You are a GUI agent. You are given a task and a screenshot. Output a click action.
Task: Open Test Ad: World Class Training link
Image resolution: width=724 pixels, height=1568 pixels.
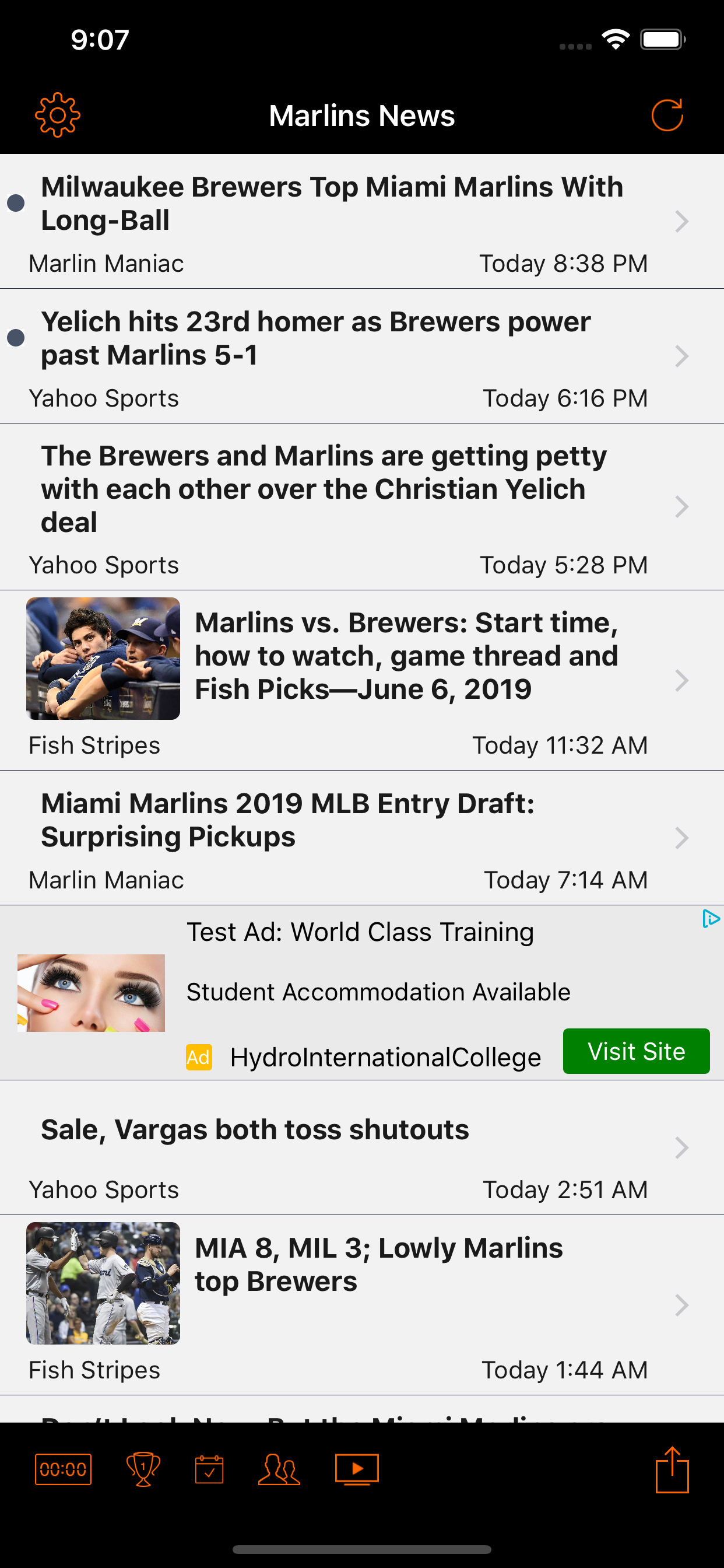360,932
